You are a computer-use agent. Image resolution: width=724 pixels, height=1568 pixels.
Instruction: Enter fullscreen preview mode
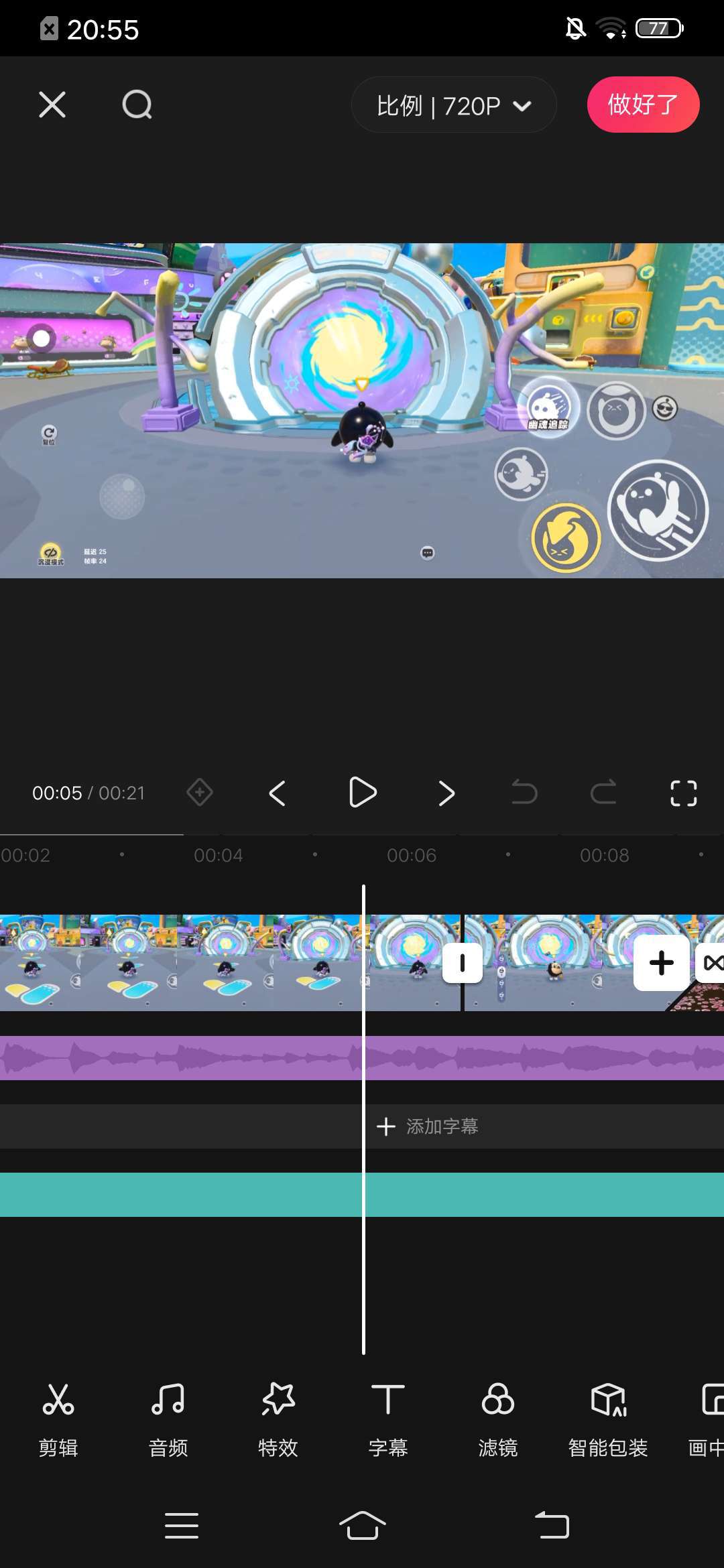[683, 793]
